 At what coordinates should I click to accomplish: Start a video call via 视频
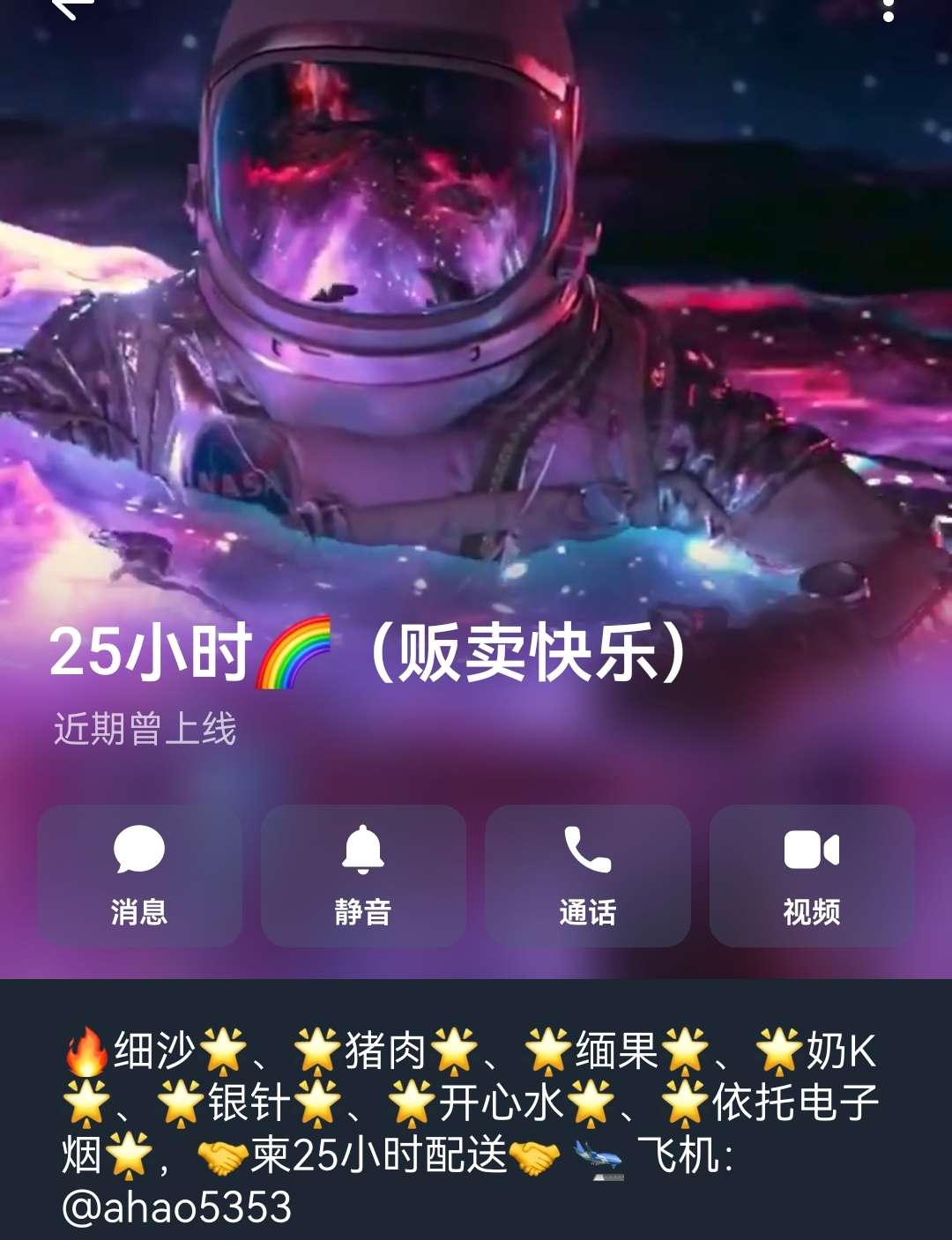pos(811,875)
